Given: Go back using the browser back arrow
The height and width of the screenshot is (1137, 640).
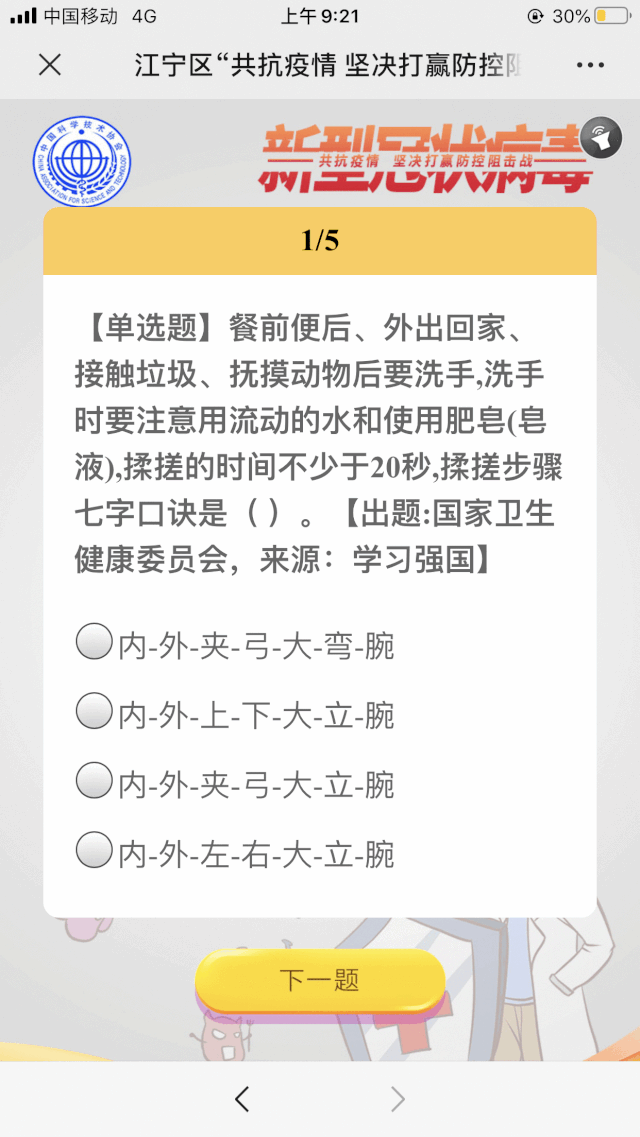Looking at the screenshot, I should (x=242, y=1099).
